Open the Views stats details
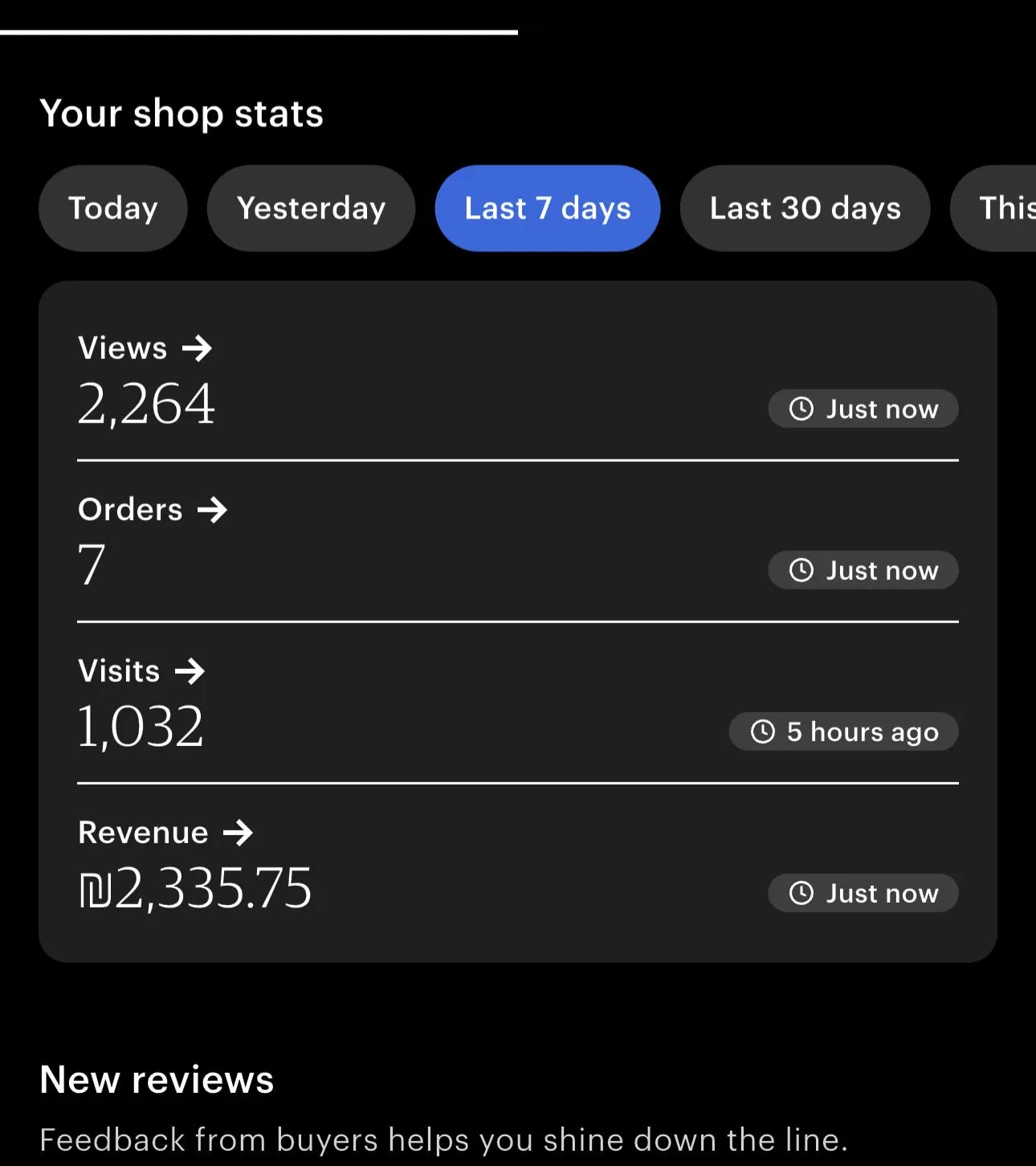This screenshot has height=1166, width=1036. [145, 349]
